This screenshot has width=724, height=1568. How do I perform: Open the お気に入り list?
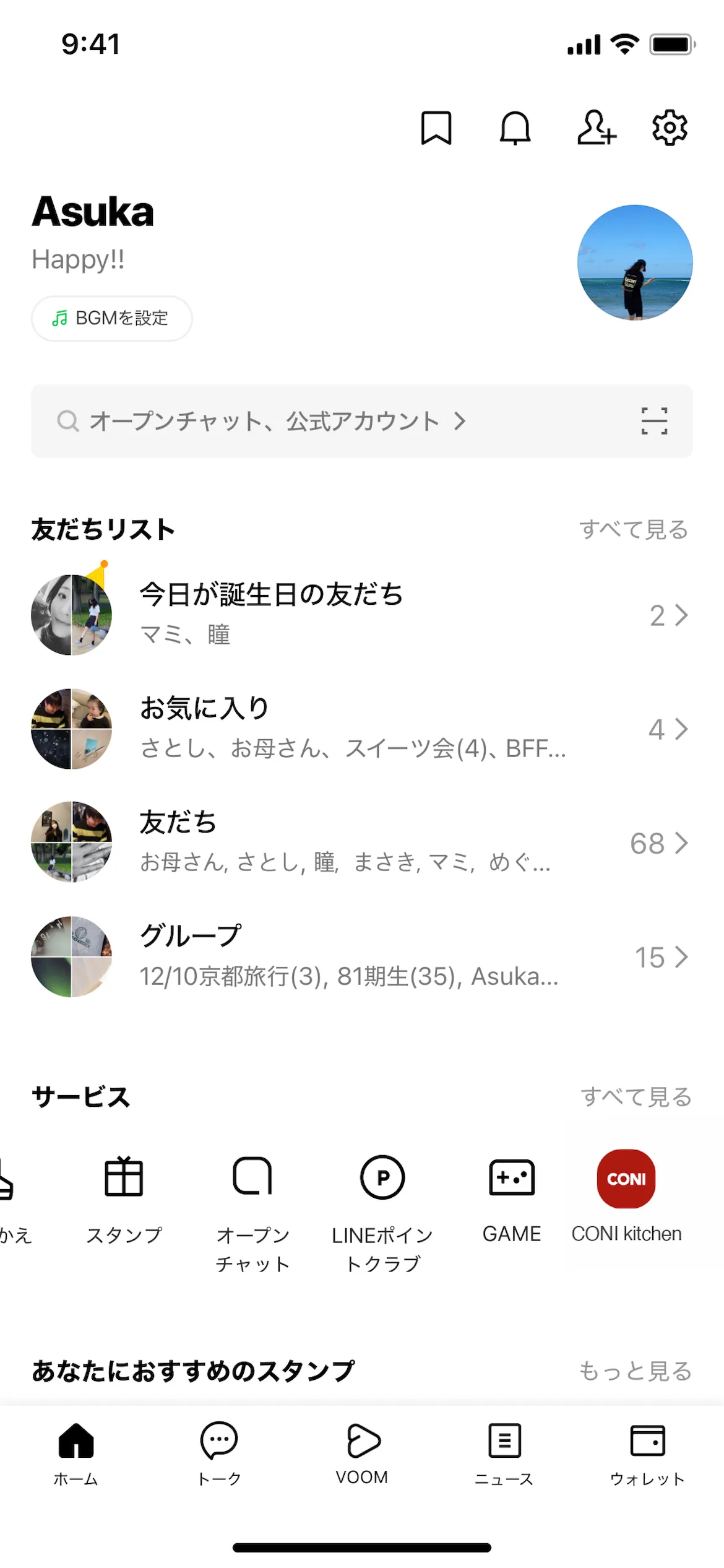coord(362,729)
